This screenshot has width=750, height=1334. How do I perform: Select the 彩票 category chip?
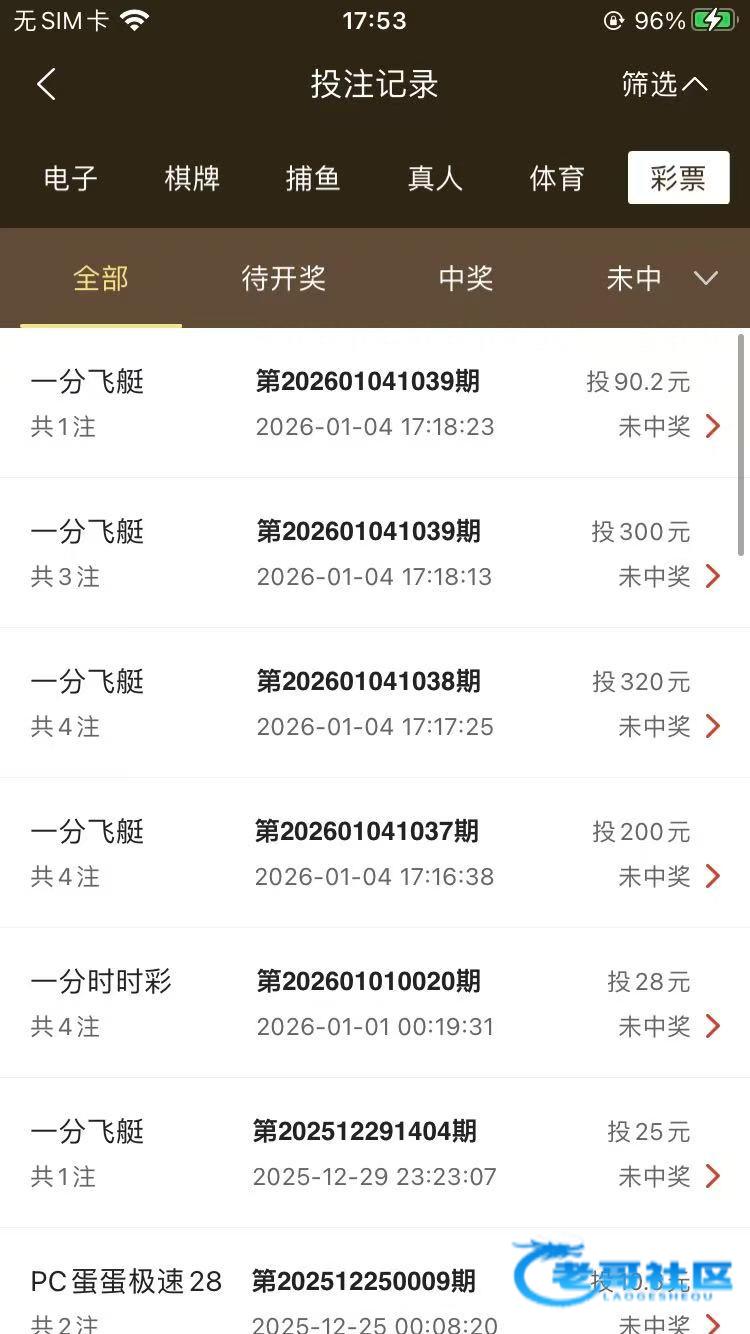point(678,179)
